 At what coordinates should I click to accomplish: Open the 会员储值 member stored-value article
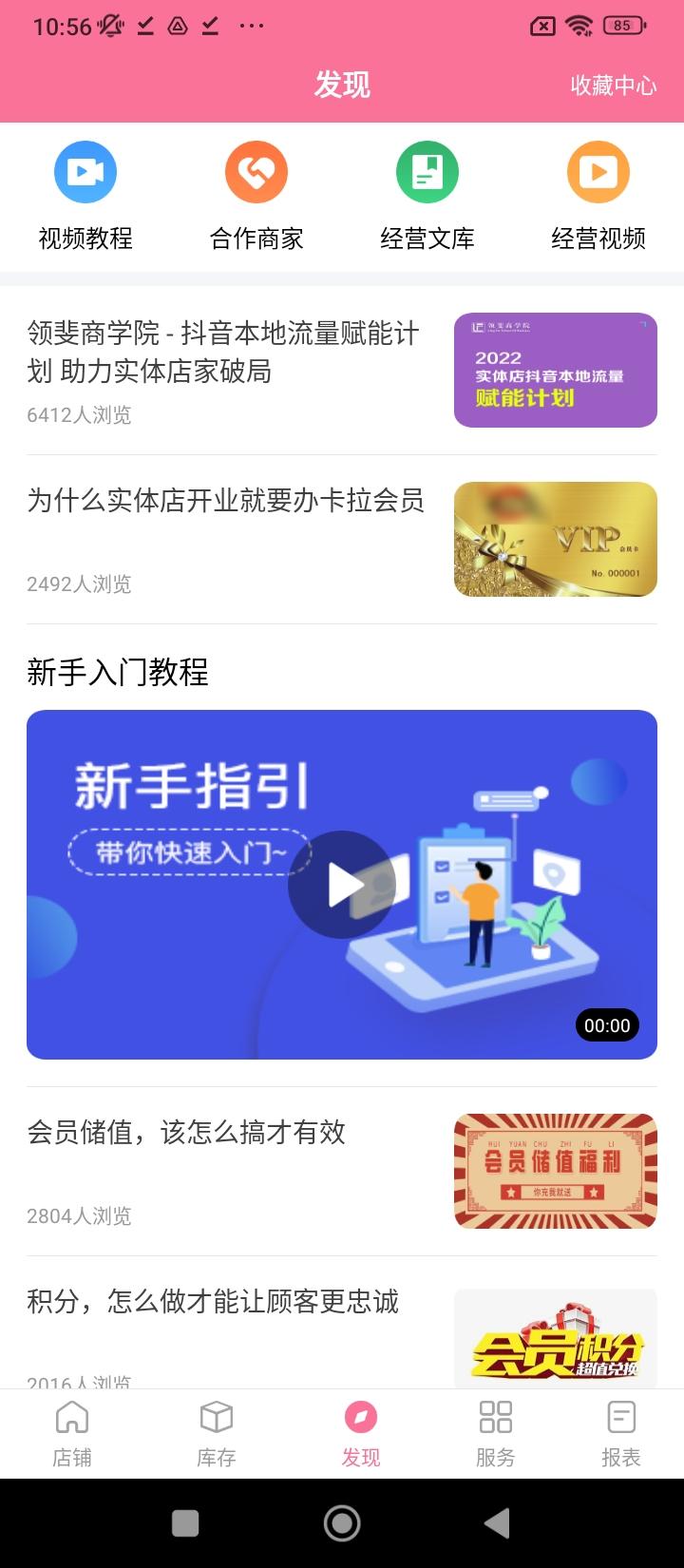point(187,1133)
